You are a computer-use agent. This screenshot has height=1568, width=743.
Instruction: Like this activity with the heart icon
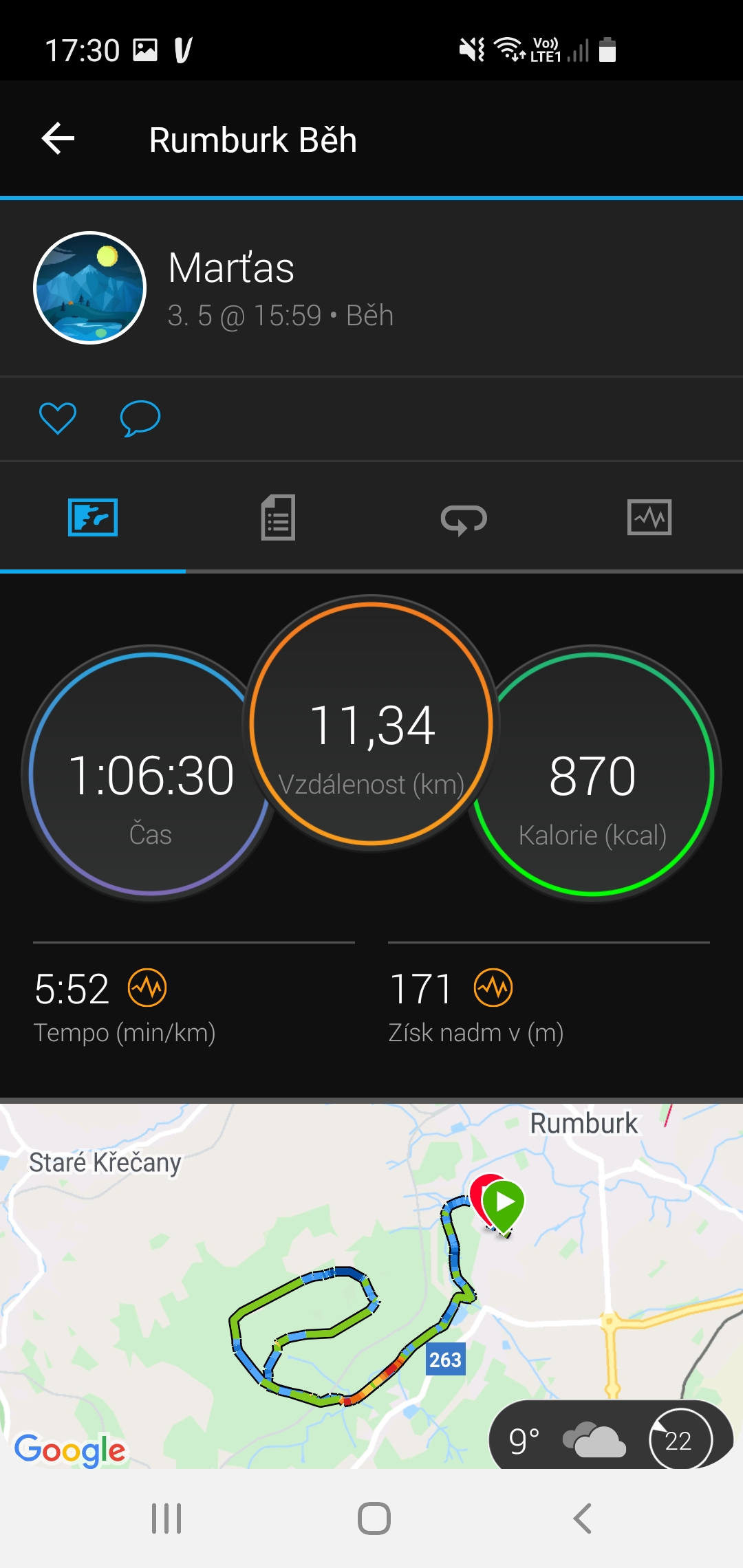(58, 417)
